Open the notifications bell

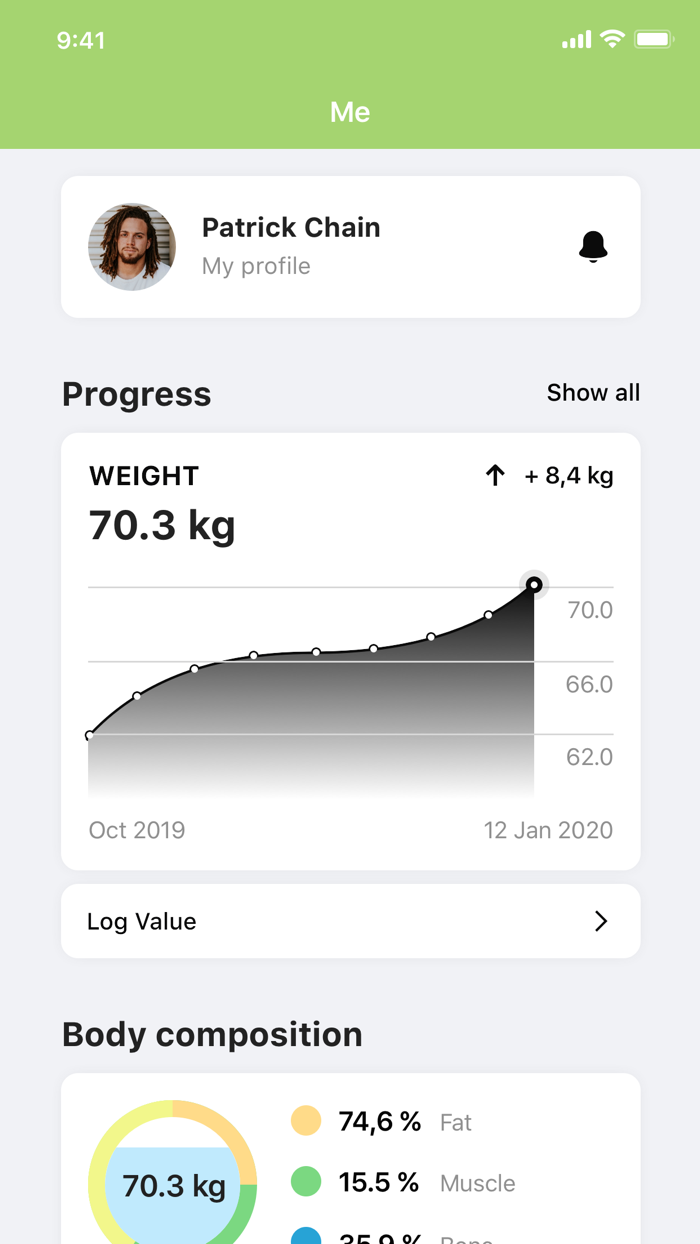coord(593,246)
